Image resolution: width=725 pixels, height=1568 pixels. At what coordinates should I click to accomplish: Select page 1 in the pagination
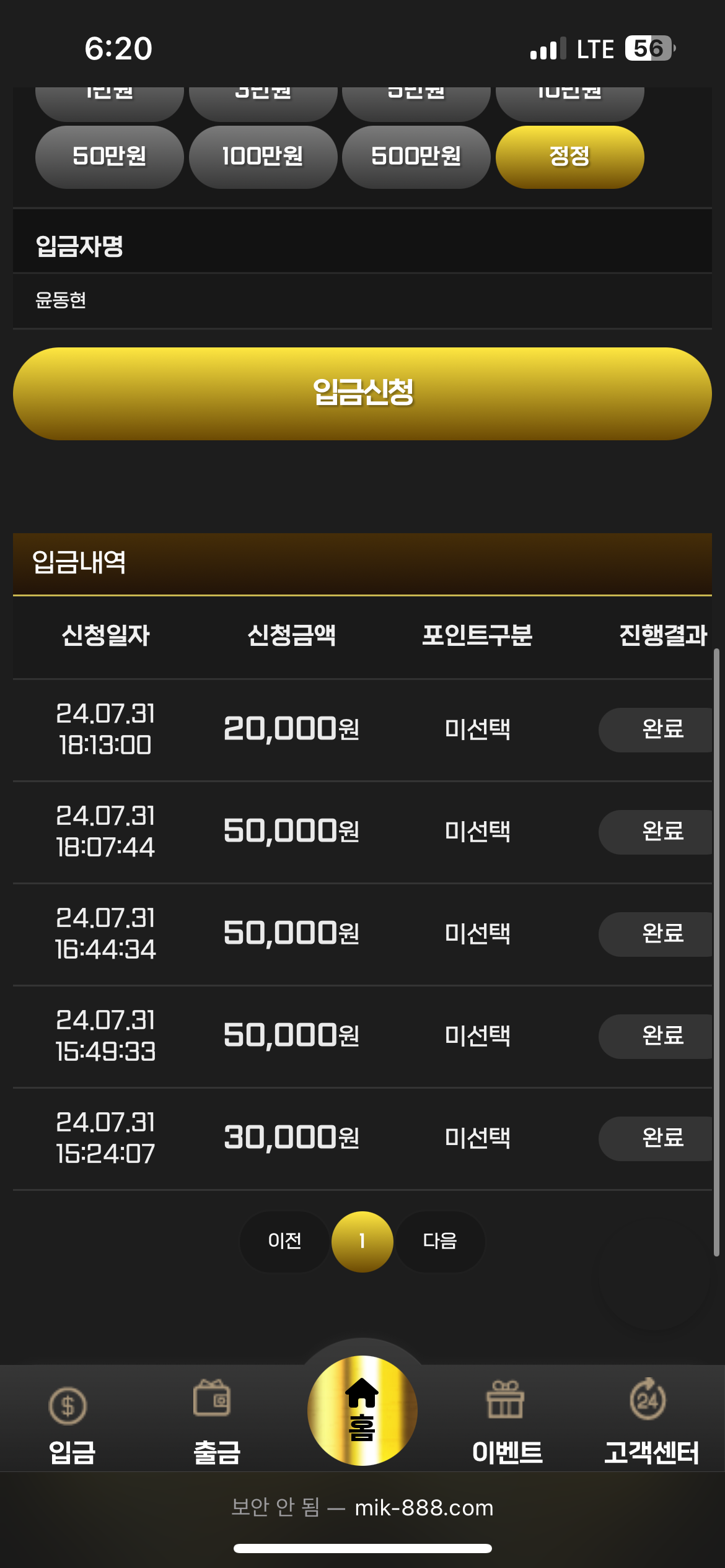(362, 1241)
